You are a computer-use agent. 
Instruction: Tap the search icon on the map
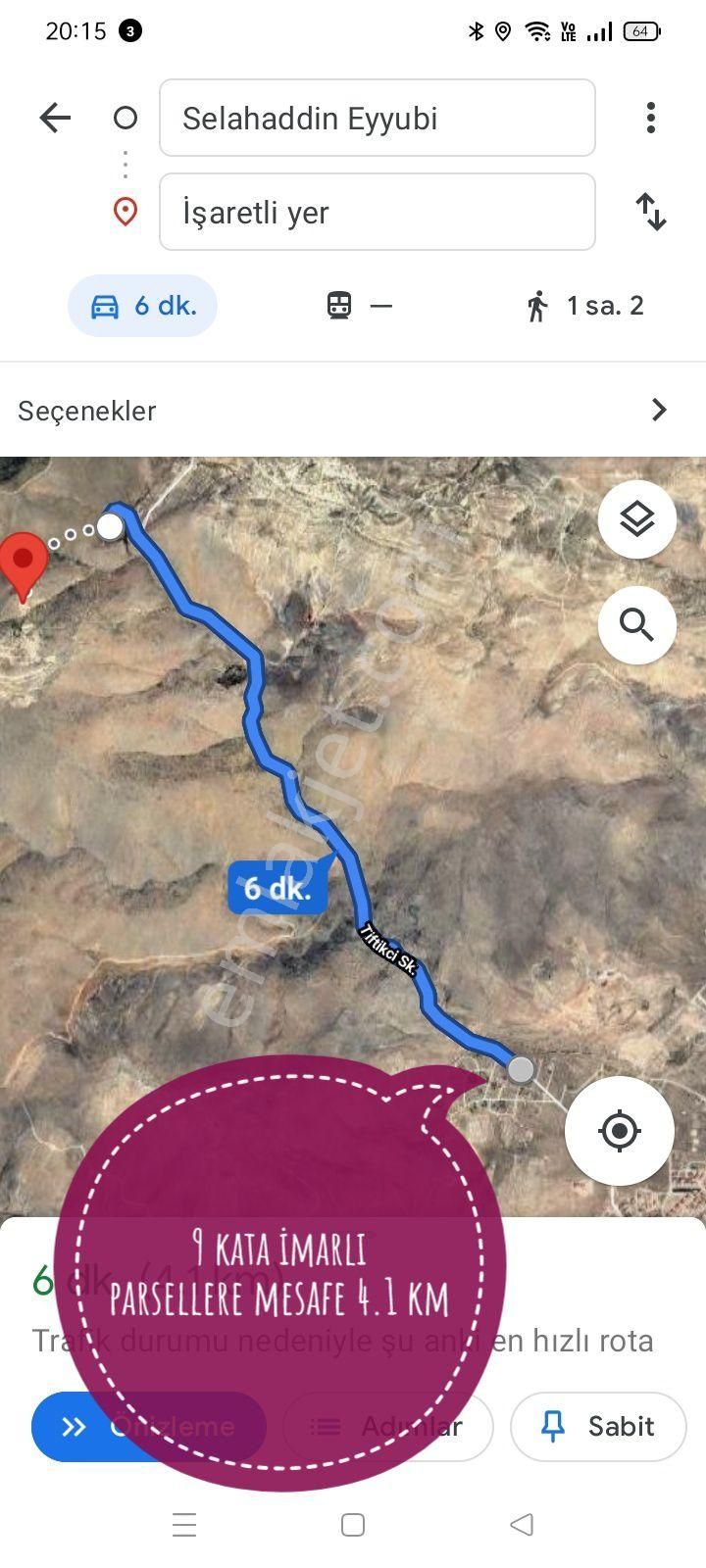pos(637,624)
